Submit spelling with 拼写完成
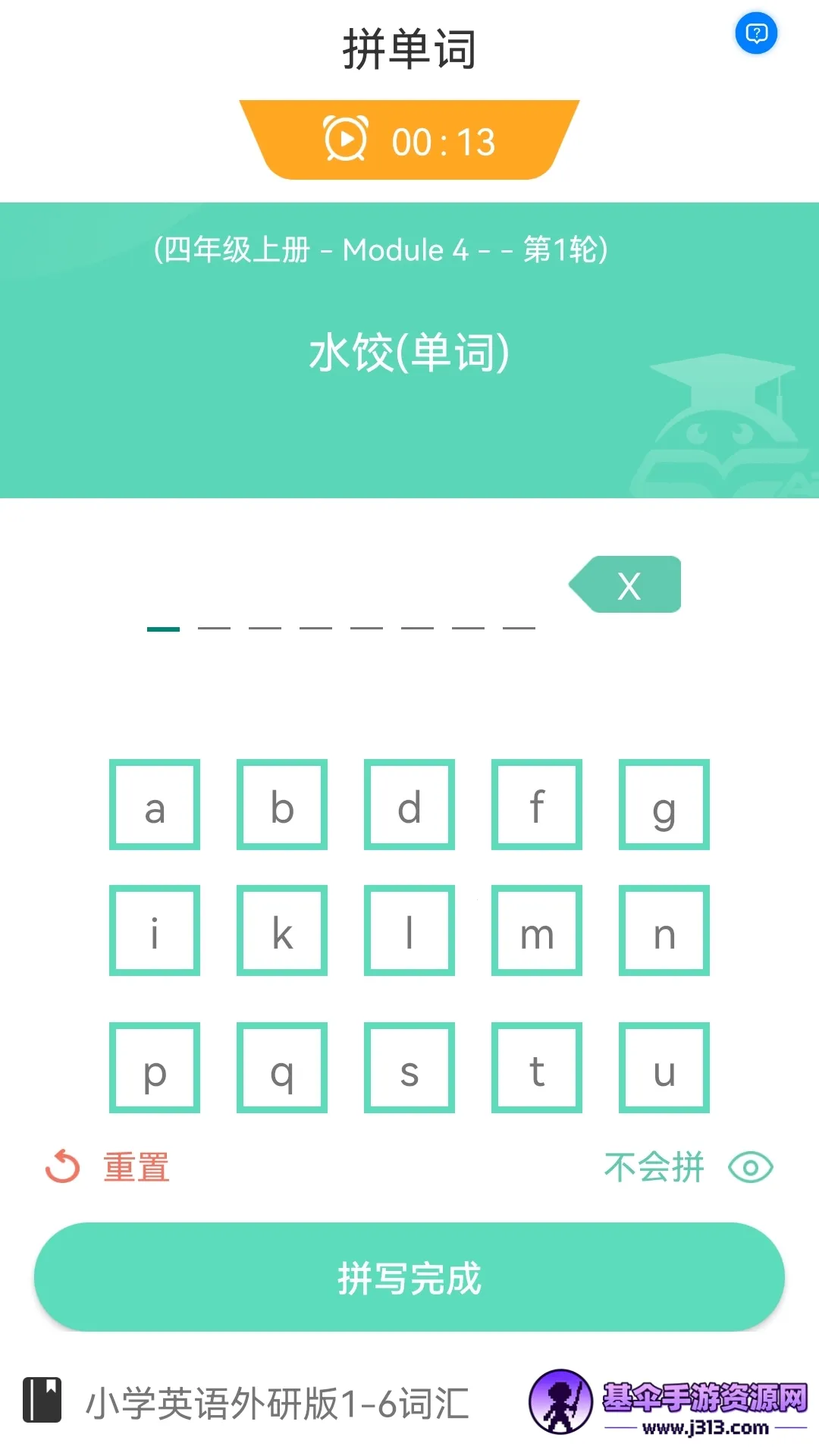 pyautogui.click(x=409, y=1277)
